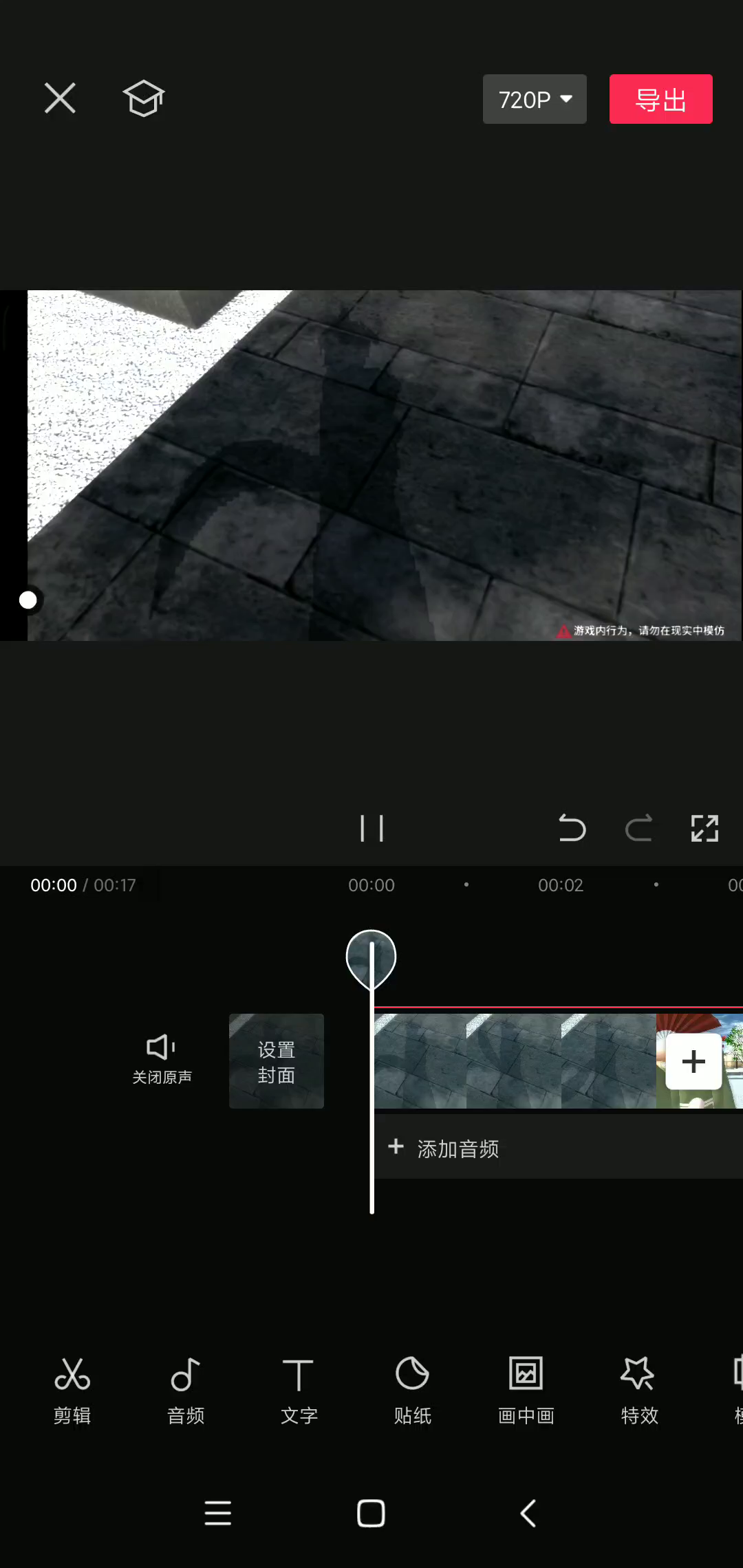
Task: Tap 添加音频 to add audio
Action: coord(444,1148)
